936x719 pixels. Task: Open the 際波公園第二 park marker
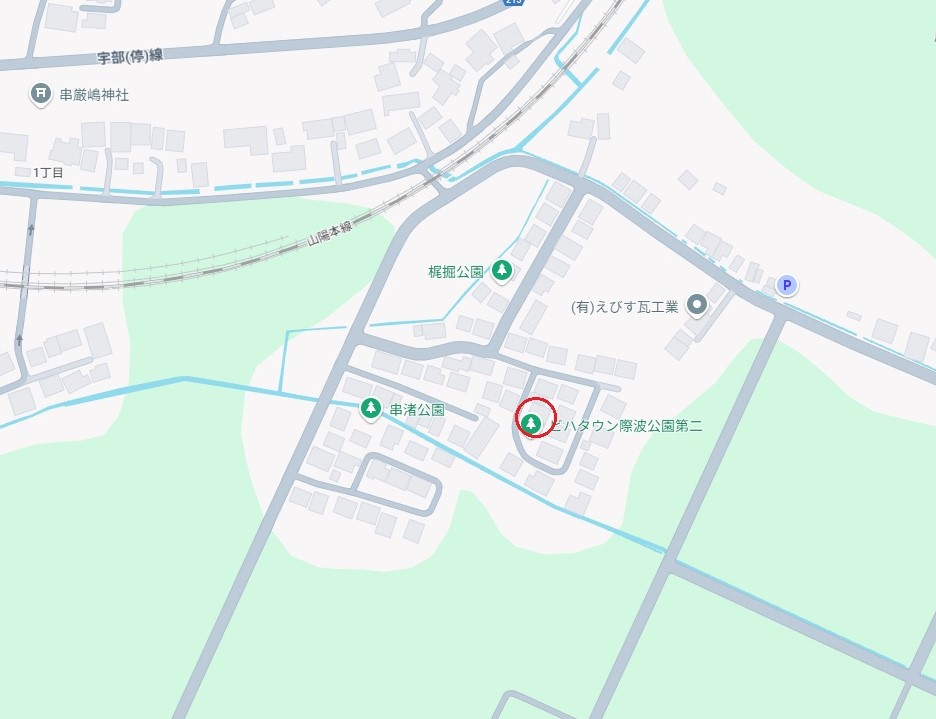tap(533, 424)
